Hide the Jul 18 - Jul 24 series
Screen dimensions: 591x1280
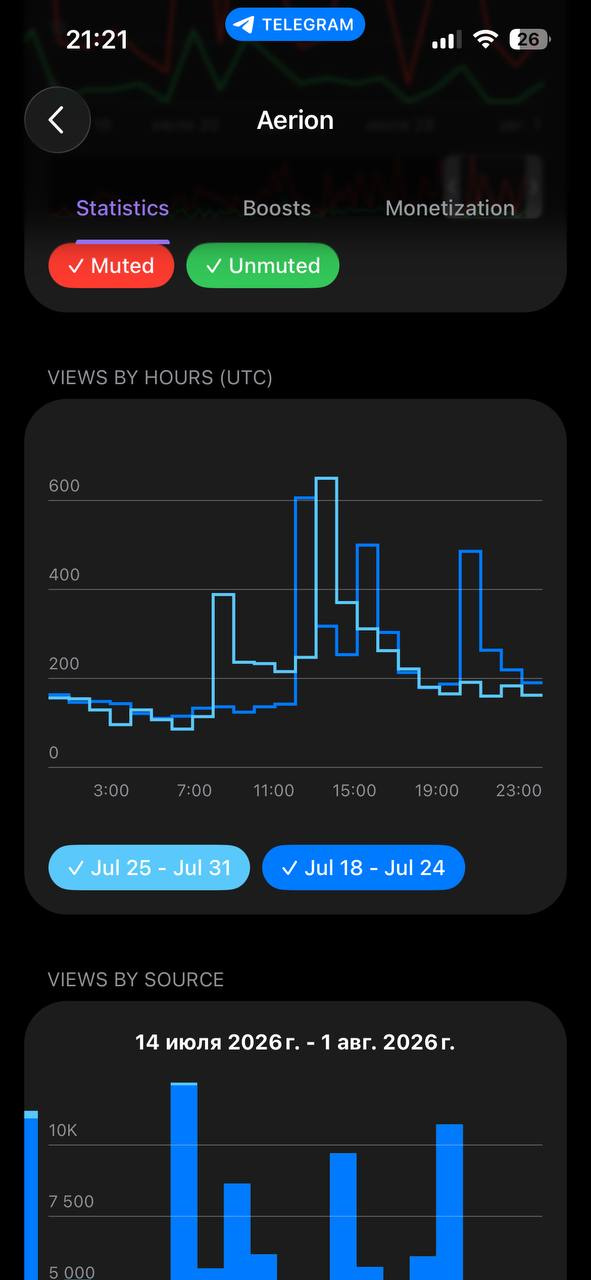pos(363,868)
